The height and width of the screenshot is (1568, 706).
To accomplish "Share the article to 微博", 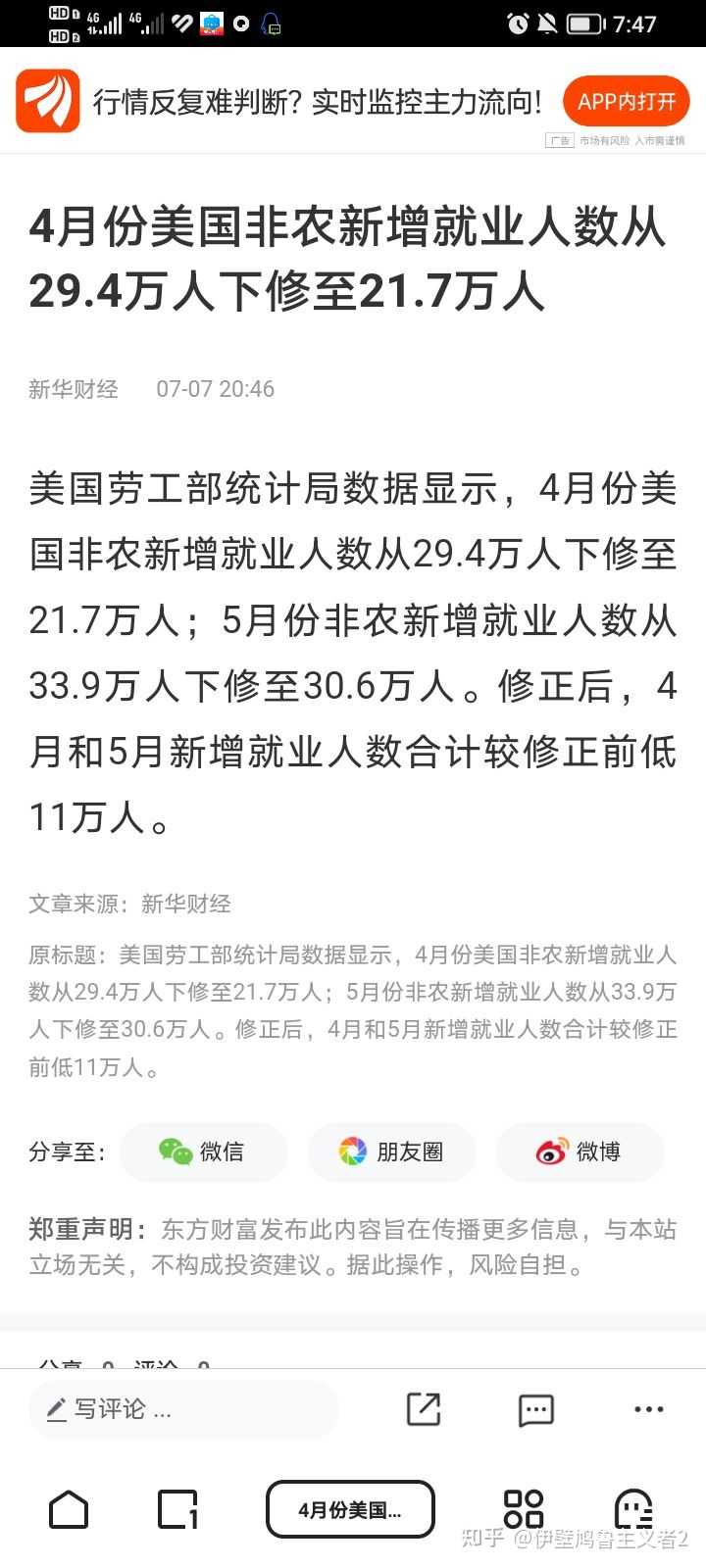I will [x=580, y=1151].
